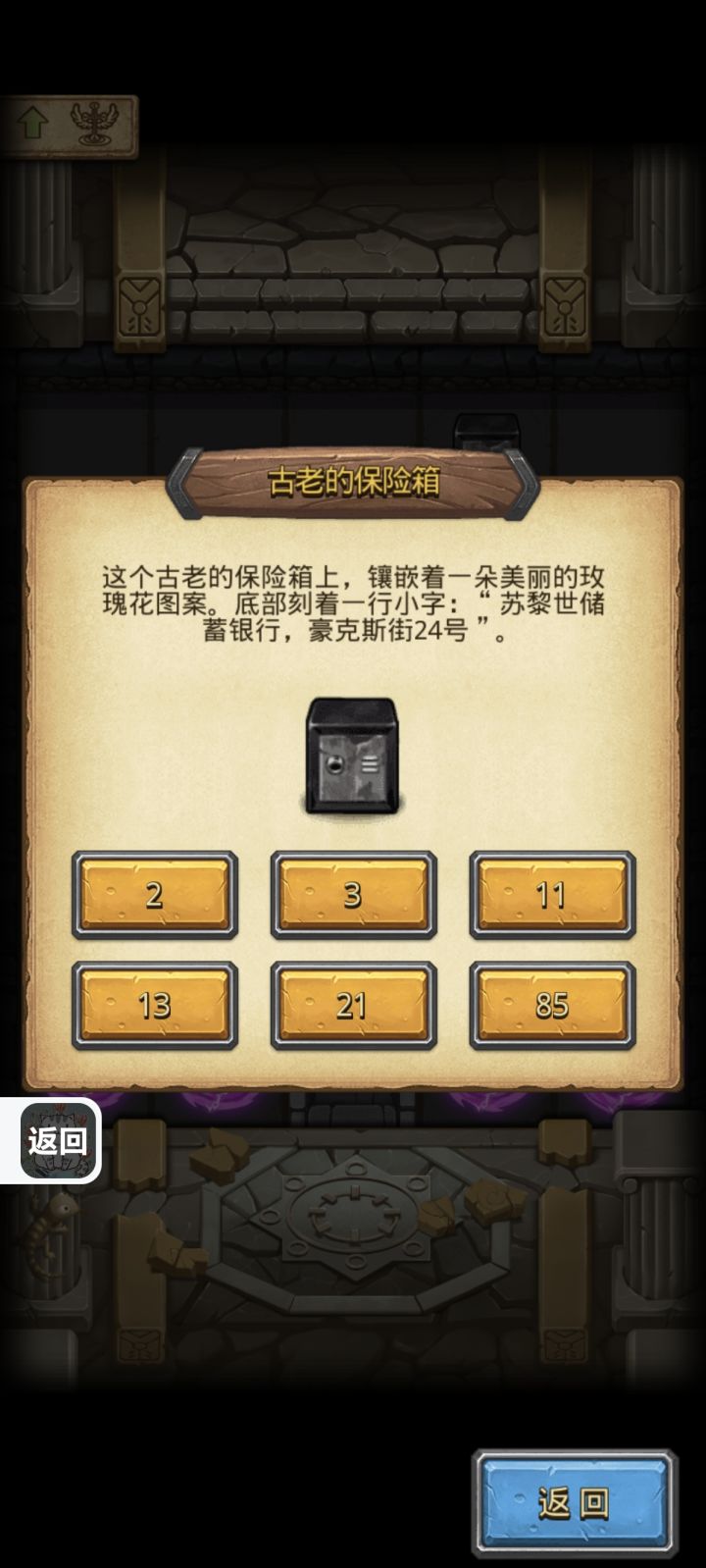The image size is (706, 1568).
Task: Choose the number 11 option
Action: tap(552, 894)
